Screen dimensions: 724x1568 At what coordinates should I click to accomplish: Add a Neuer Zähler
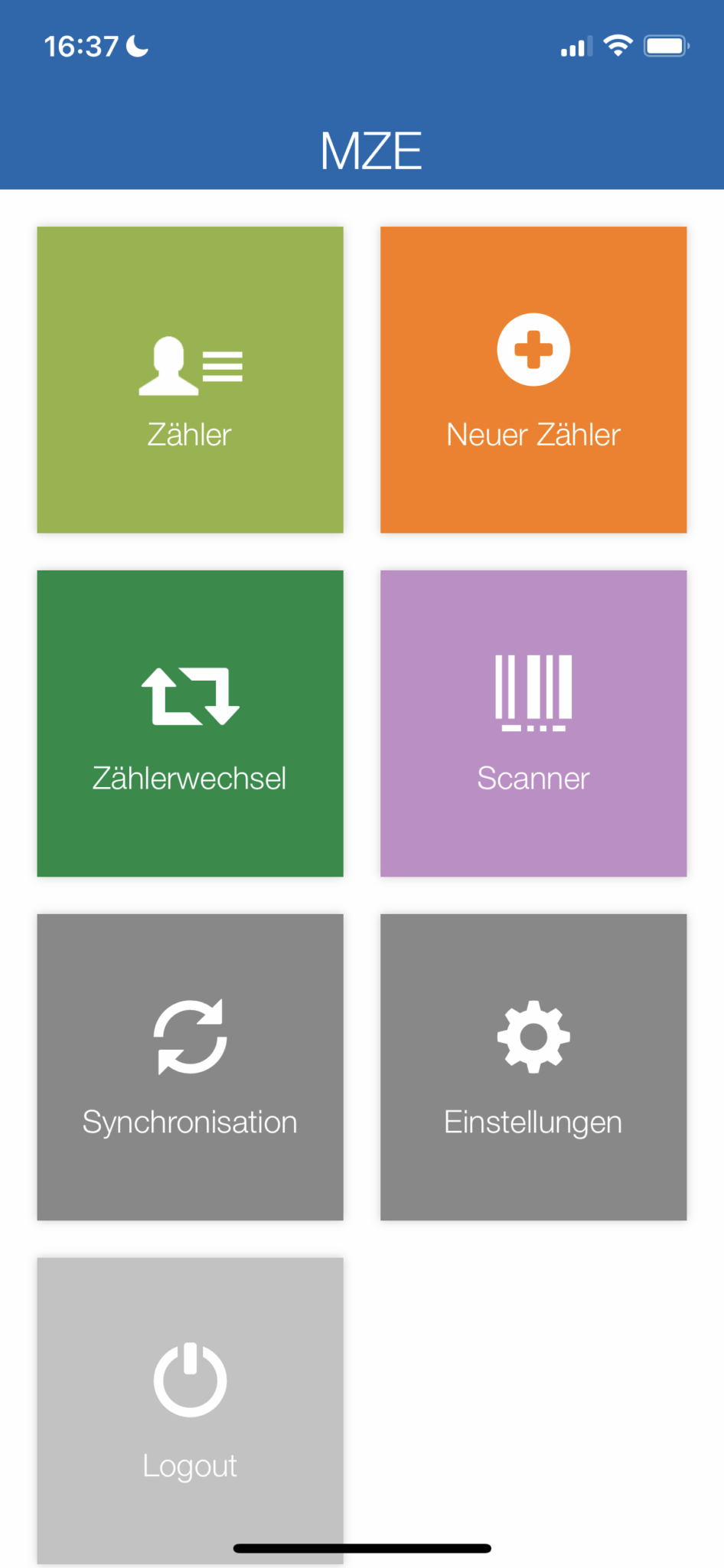click(x=533, y=380)
